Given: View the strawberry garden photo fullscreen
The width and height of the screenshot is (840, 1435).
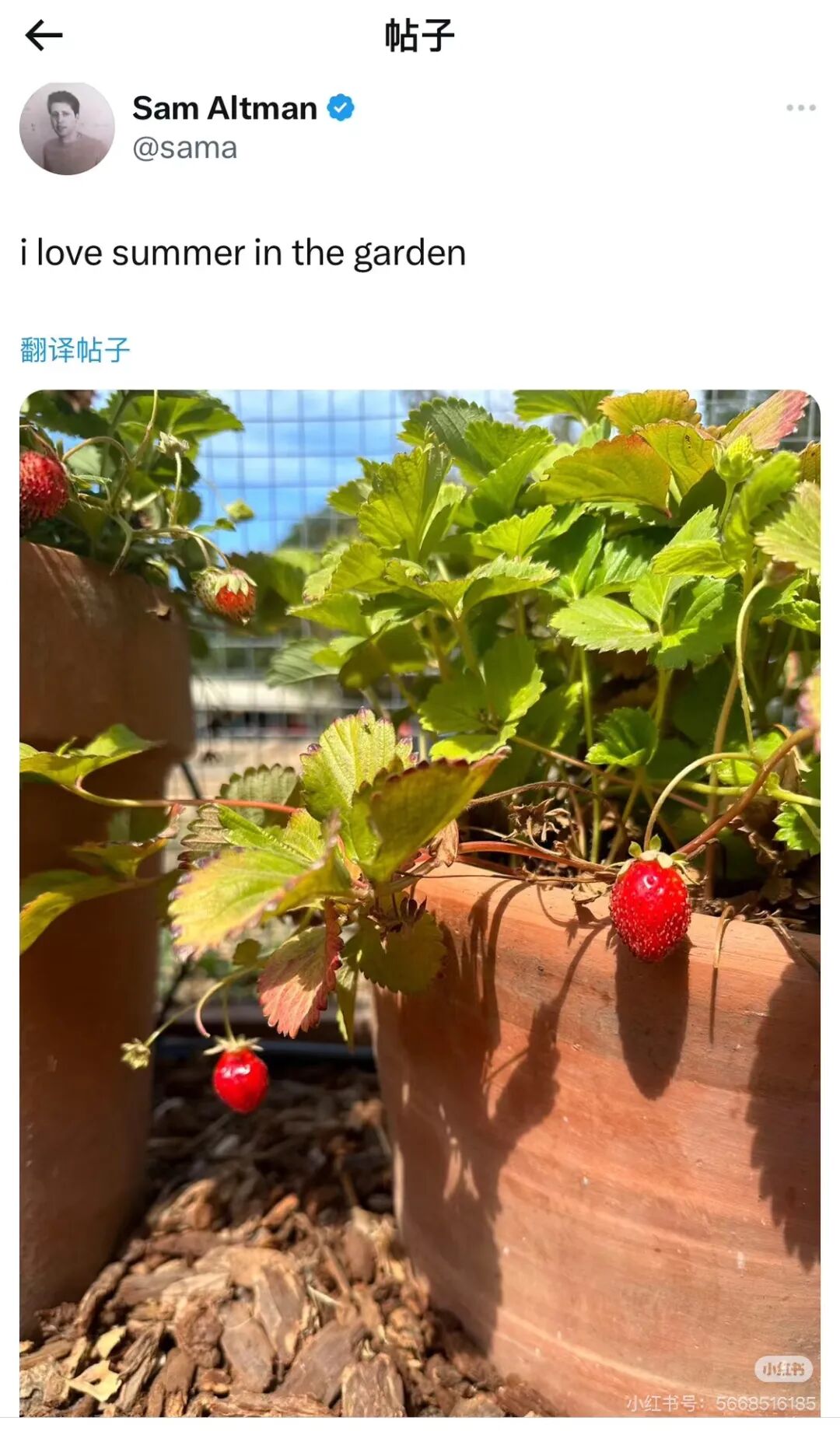Looking at the screenshot, I should 420,902.
